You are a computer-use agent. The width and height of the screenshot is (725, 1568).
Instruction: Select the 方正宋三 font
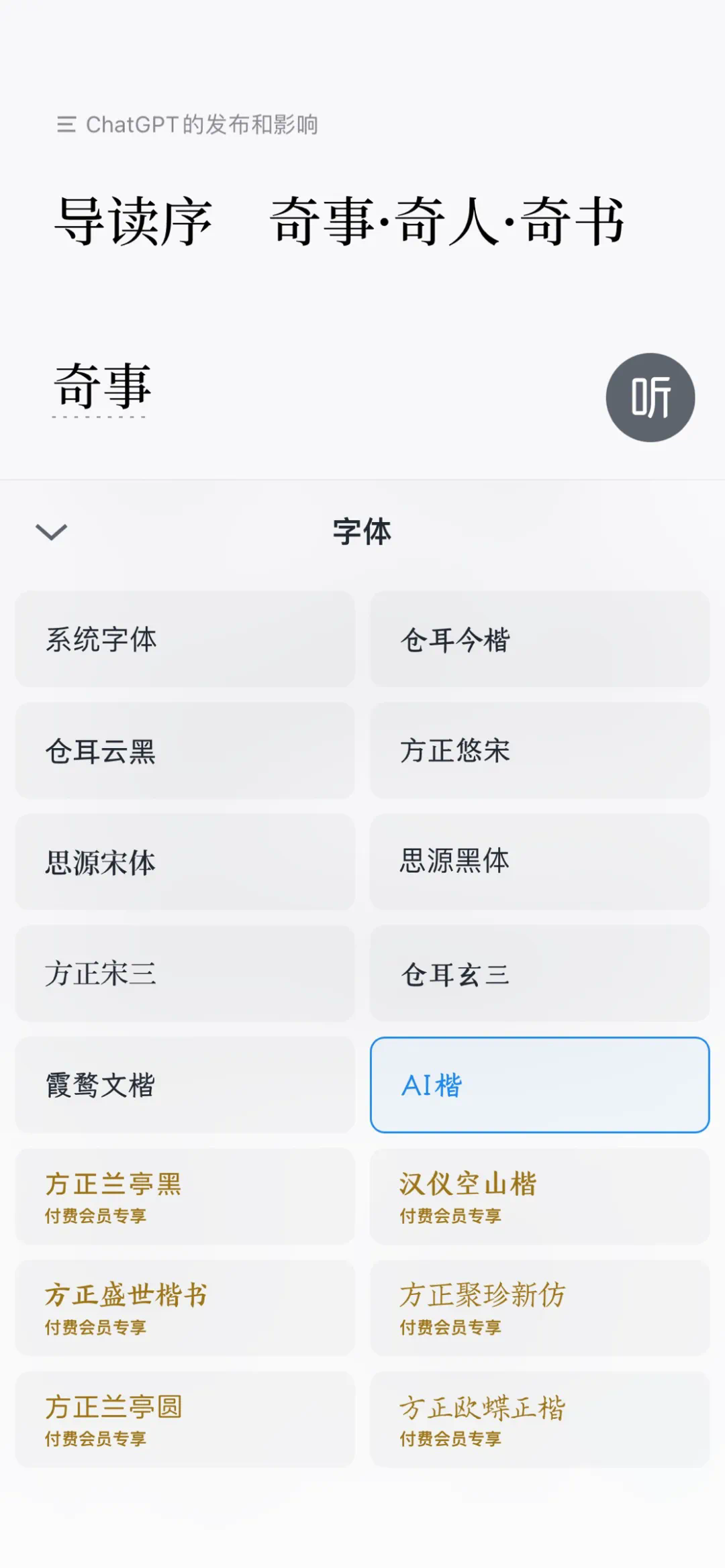click(184, 975)
